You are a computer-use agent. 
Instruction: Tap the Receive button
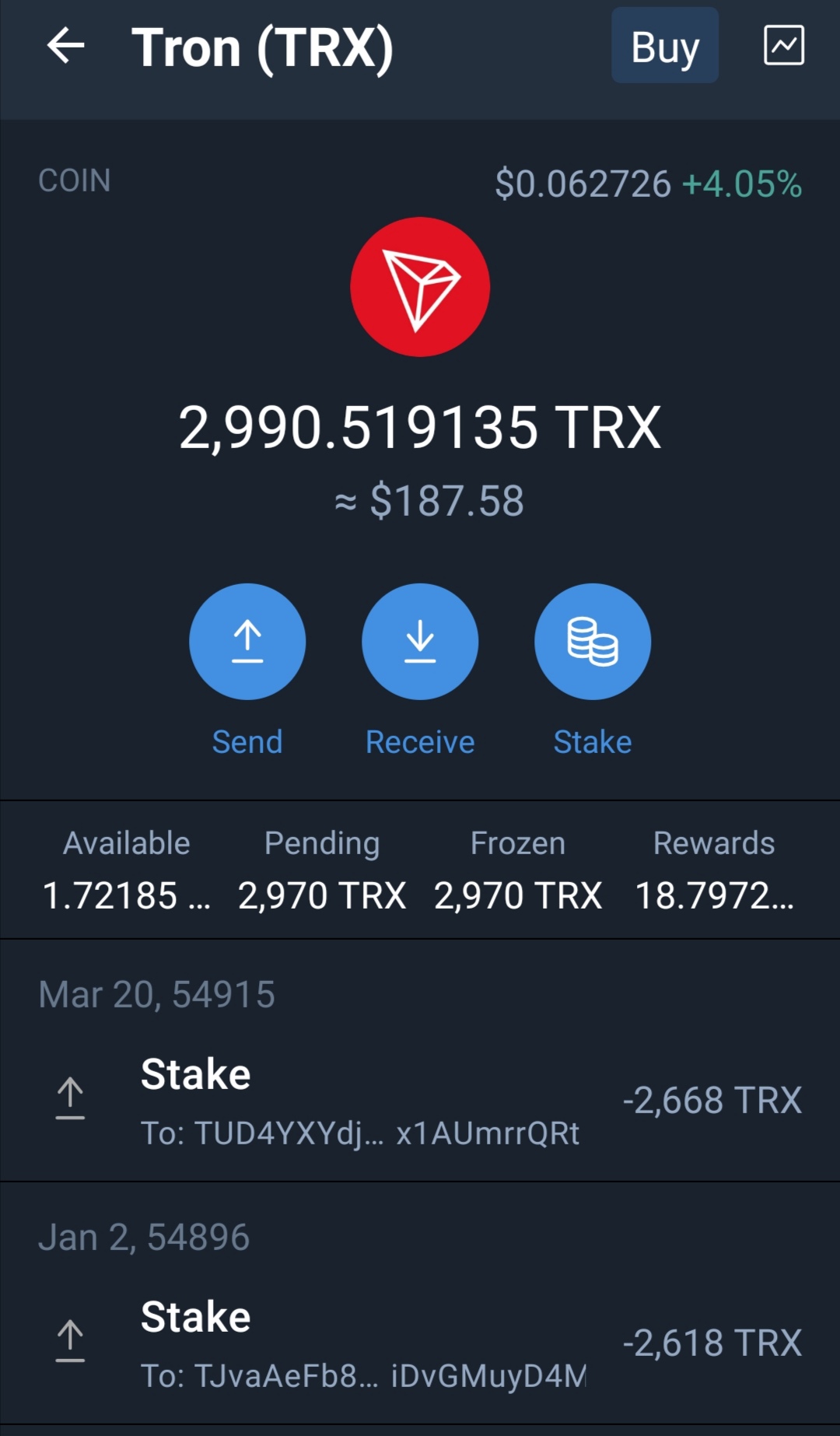click(420, 642)
